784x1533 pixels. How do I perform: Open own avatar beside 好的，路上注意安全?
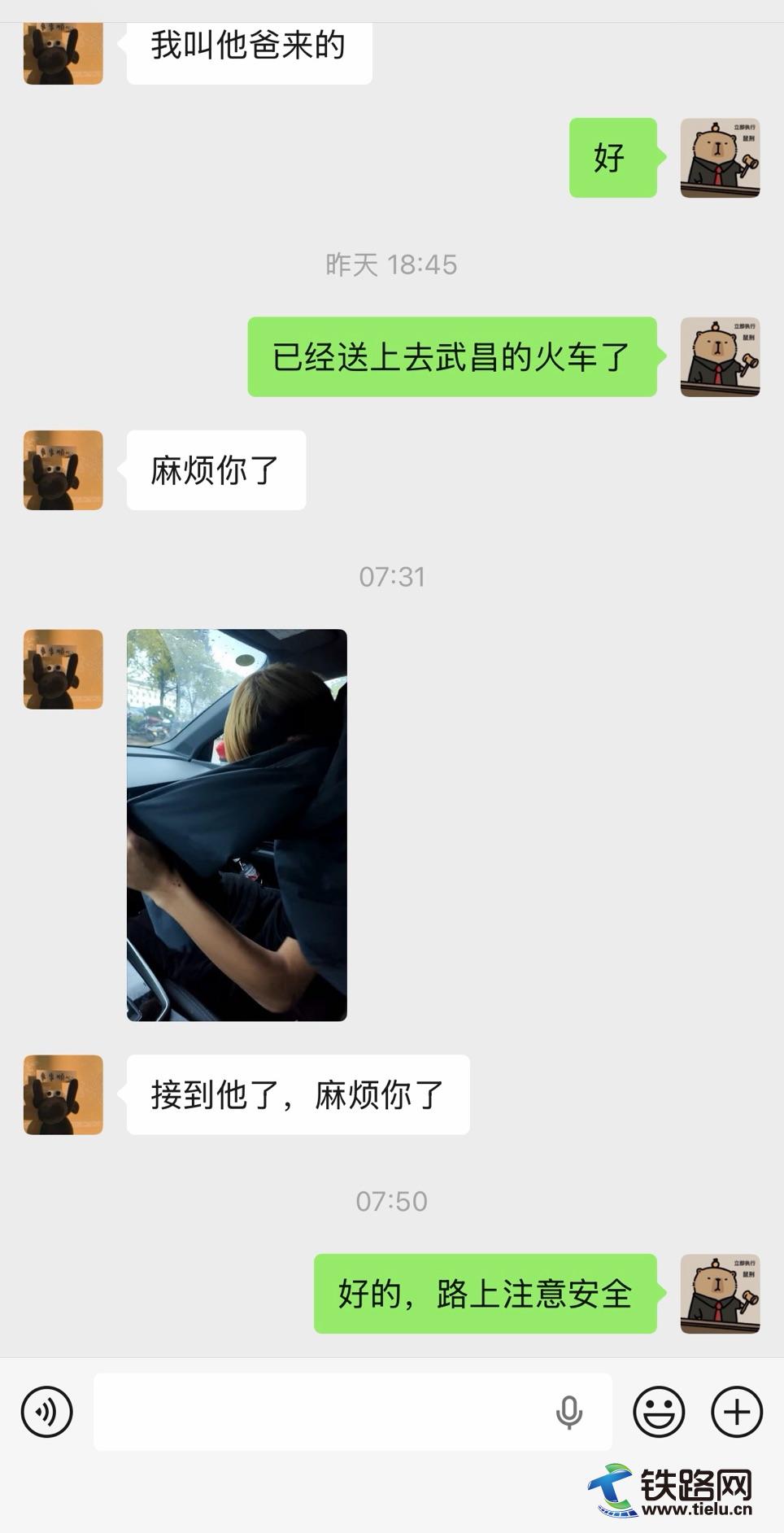tap(720, 1293)
